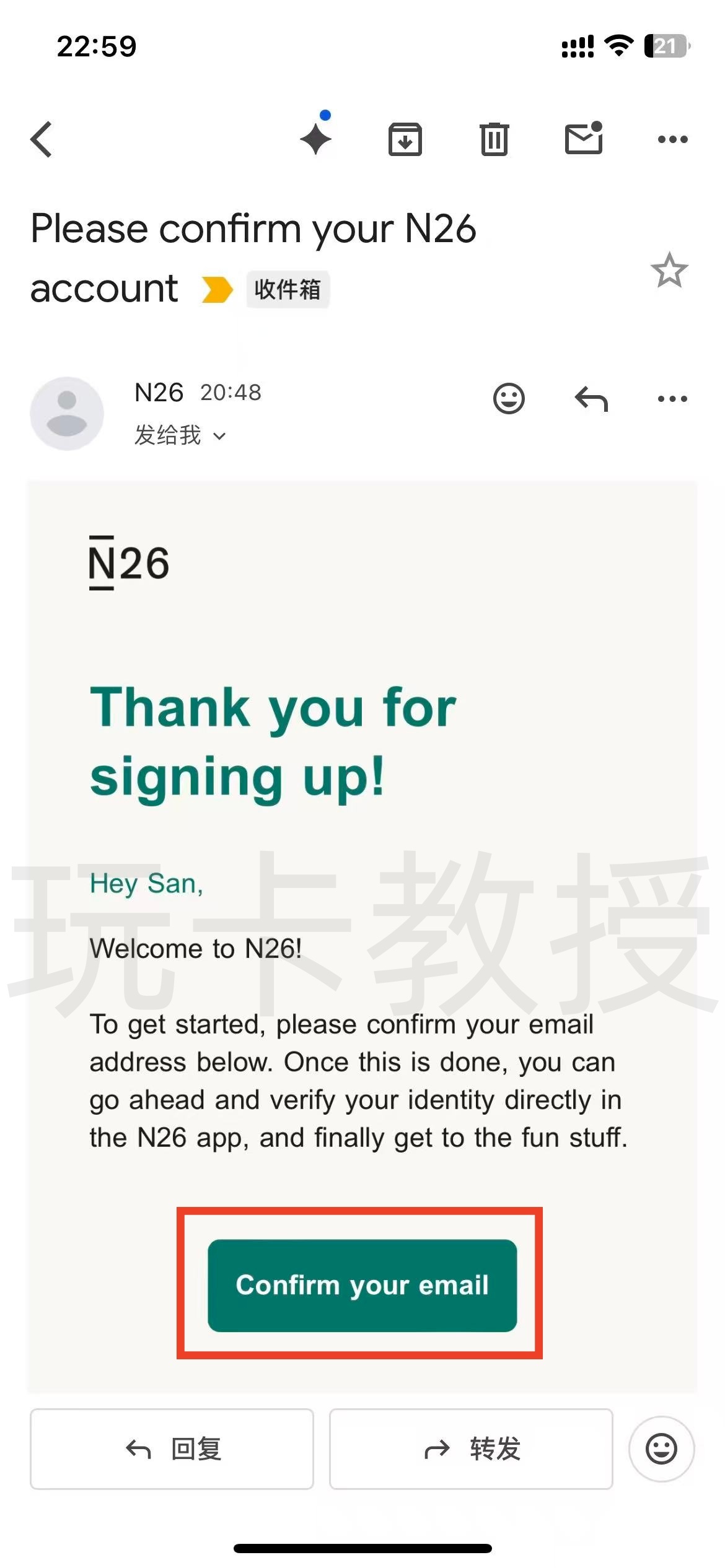Archive this N26 email

point(405,139)
